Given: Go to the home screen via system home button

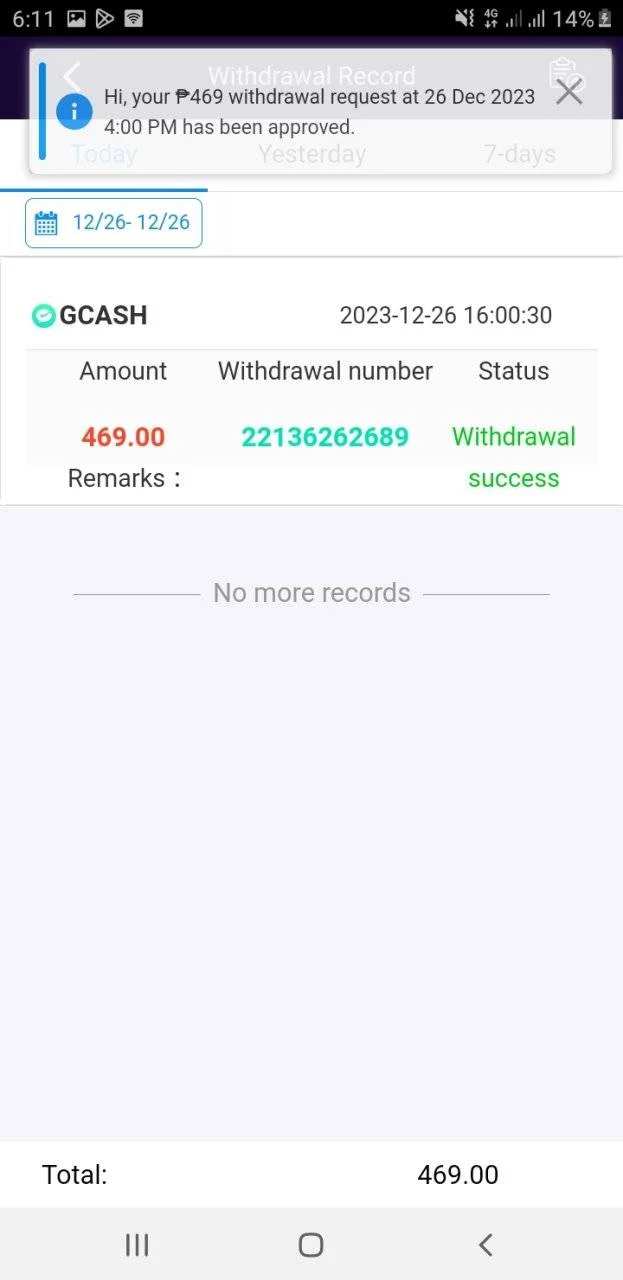Looking at the screenshot, I should point(311,1244).
